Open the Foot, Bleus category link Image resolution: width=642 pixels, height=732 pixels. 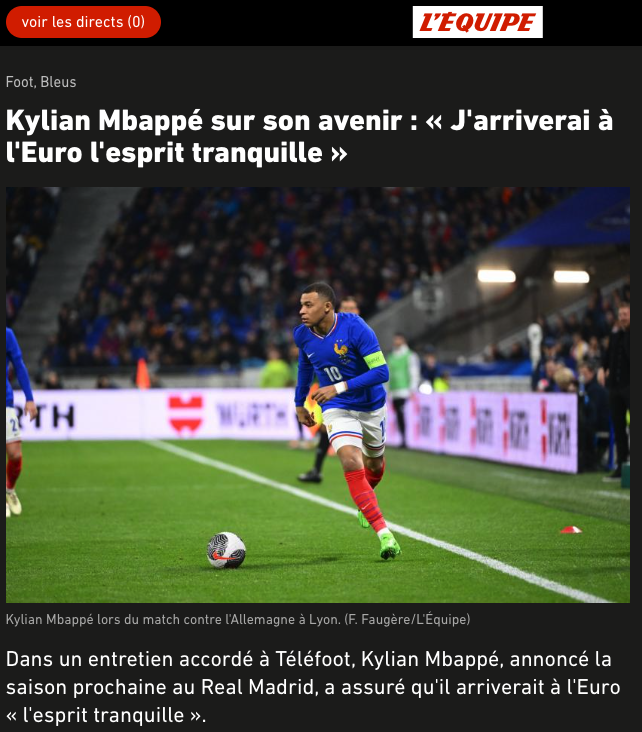pos(41,82)
